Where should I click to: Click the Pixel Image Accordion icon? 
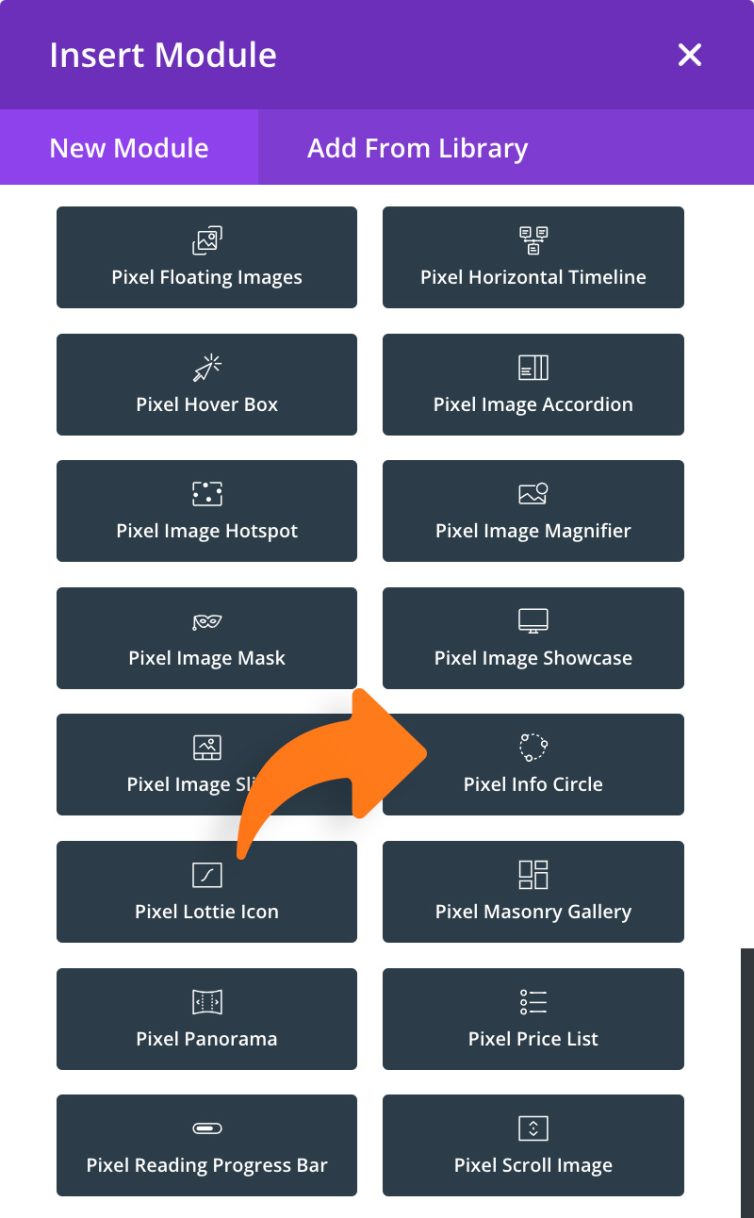[x=533, y=367]
